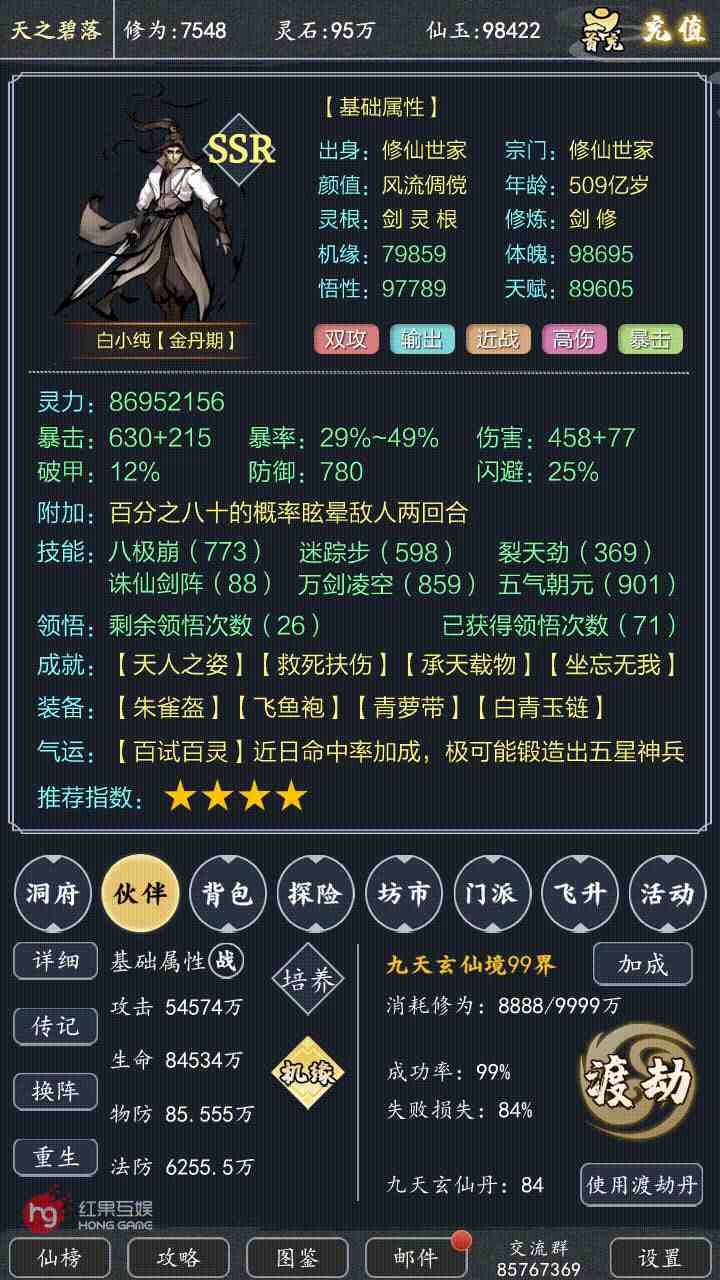The image size is (720, 1280).
Task: Select the 门派 sect tab
Action: click(491, 893)
